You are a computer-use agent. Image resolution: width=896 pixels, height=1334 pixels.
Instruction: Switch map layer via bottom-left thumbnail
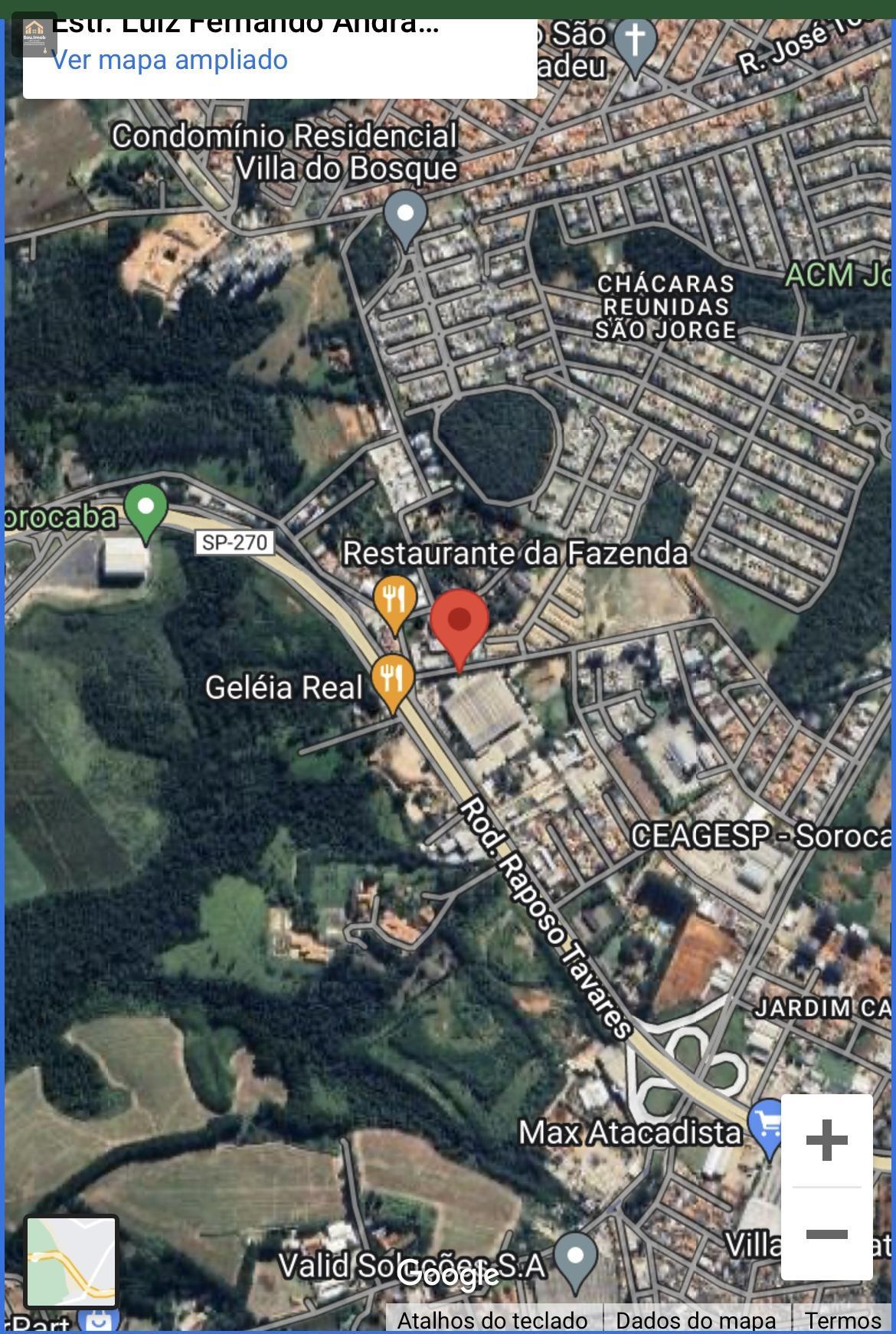(71, 1262)
